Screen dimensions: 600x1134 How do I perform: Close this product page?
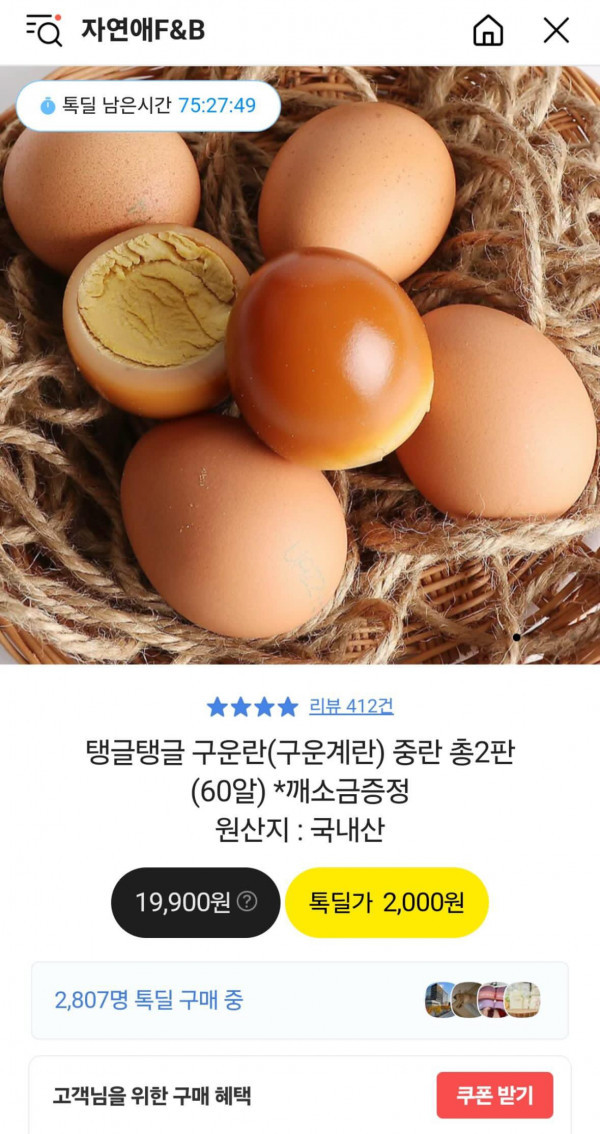pyautogui.click(x=556, y=30)
